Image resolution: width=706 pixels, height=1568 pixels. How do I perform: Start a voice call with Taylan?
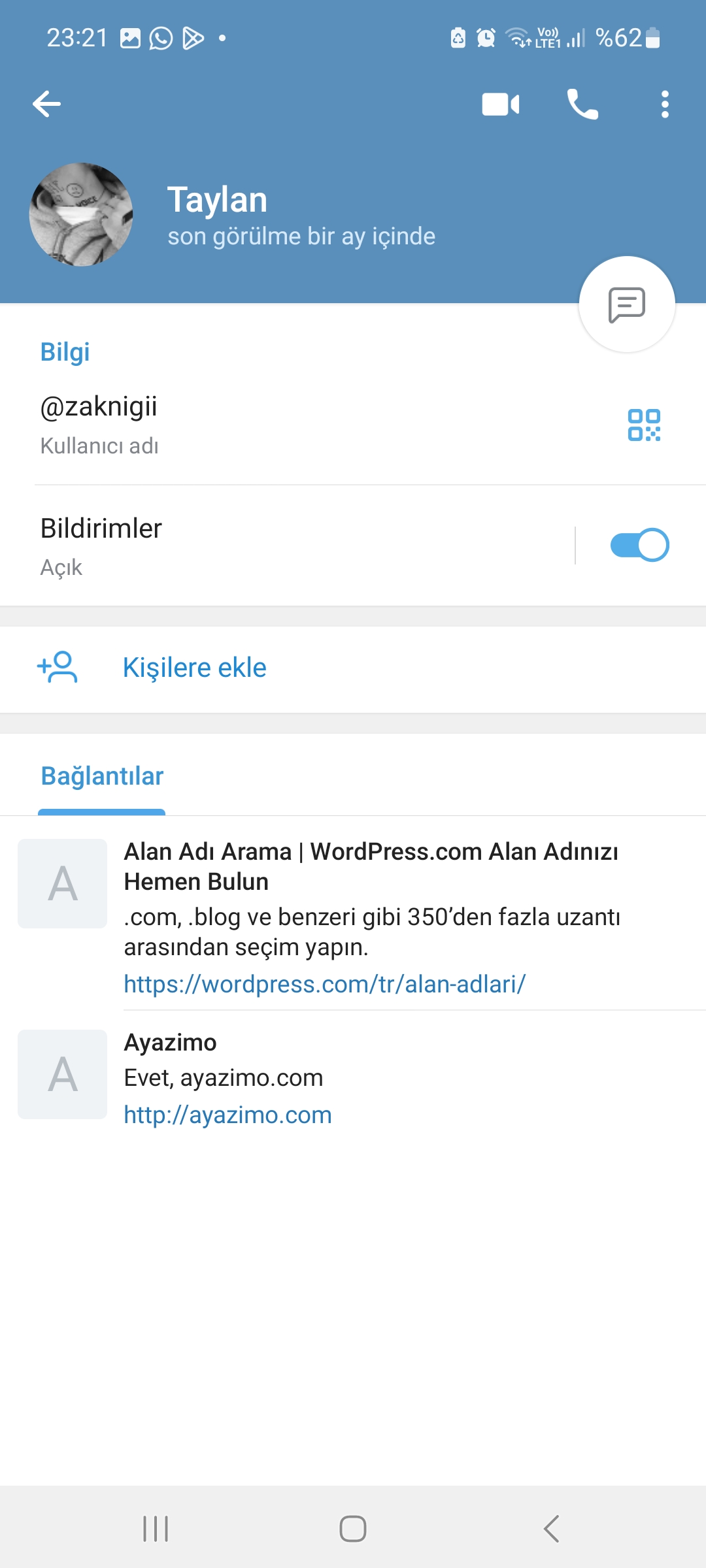pos(582,104)
